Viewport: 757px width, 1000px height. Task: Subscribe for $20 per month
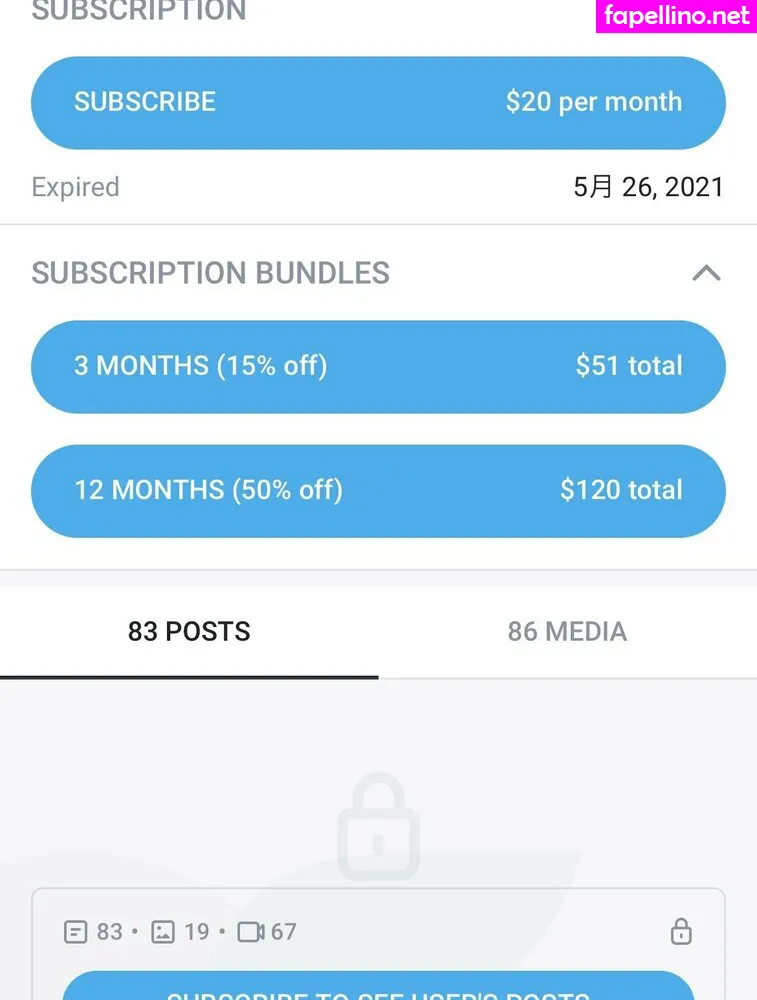pos(378,102)
